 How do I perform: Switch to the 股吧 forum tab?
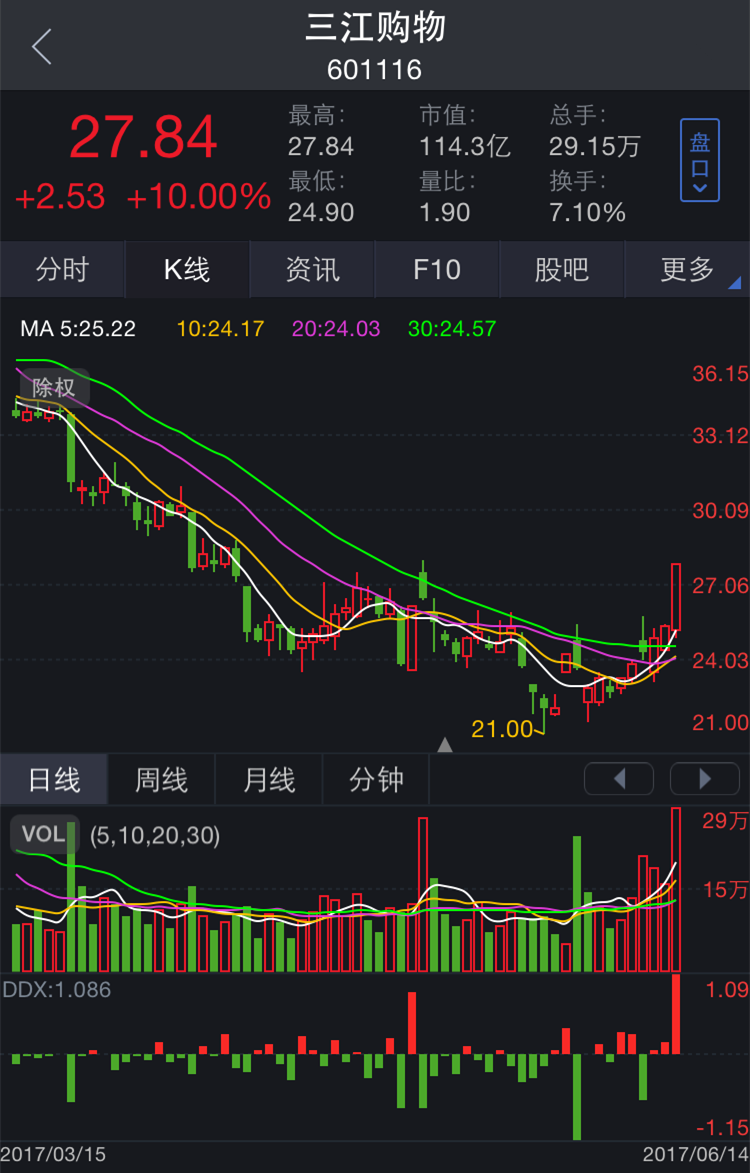point(562,269)
